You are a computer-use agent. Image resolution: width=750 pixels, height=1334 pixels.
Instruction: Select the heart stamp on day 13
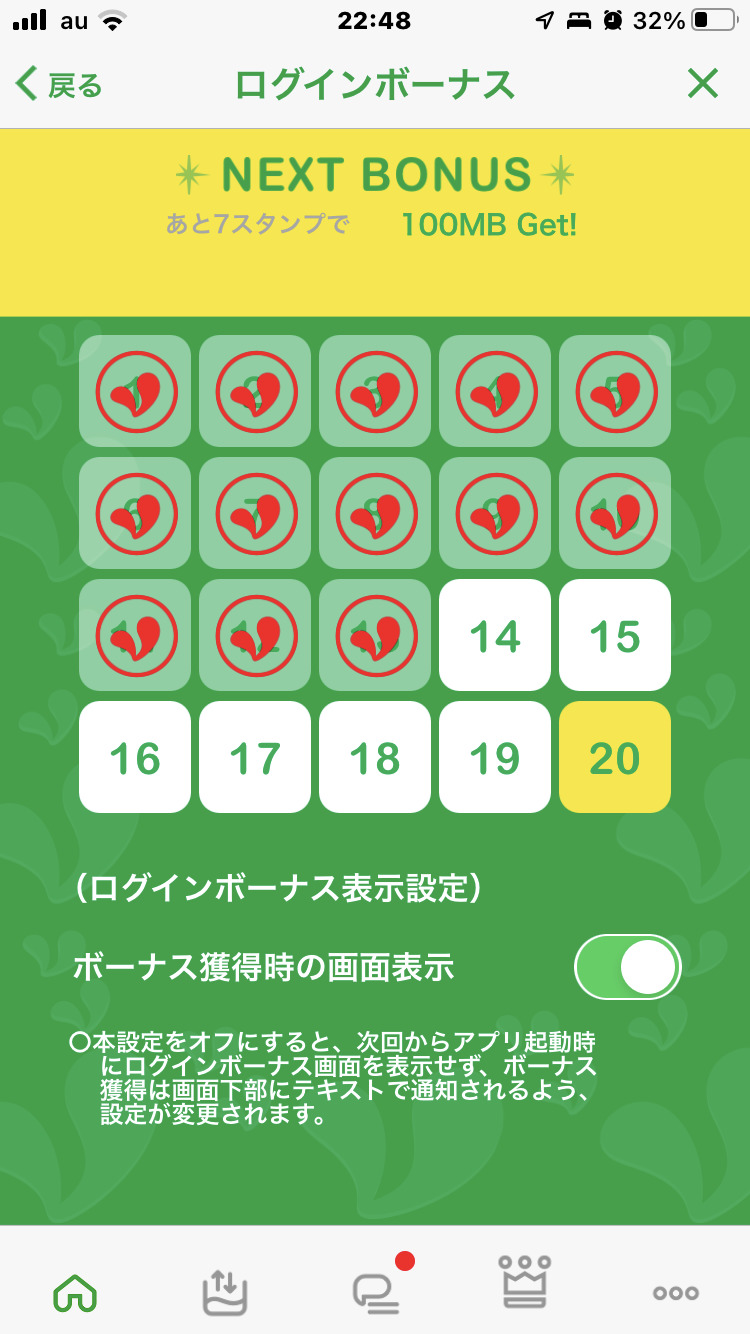pos(375,635)
